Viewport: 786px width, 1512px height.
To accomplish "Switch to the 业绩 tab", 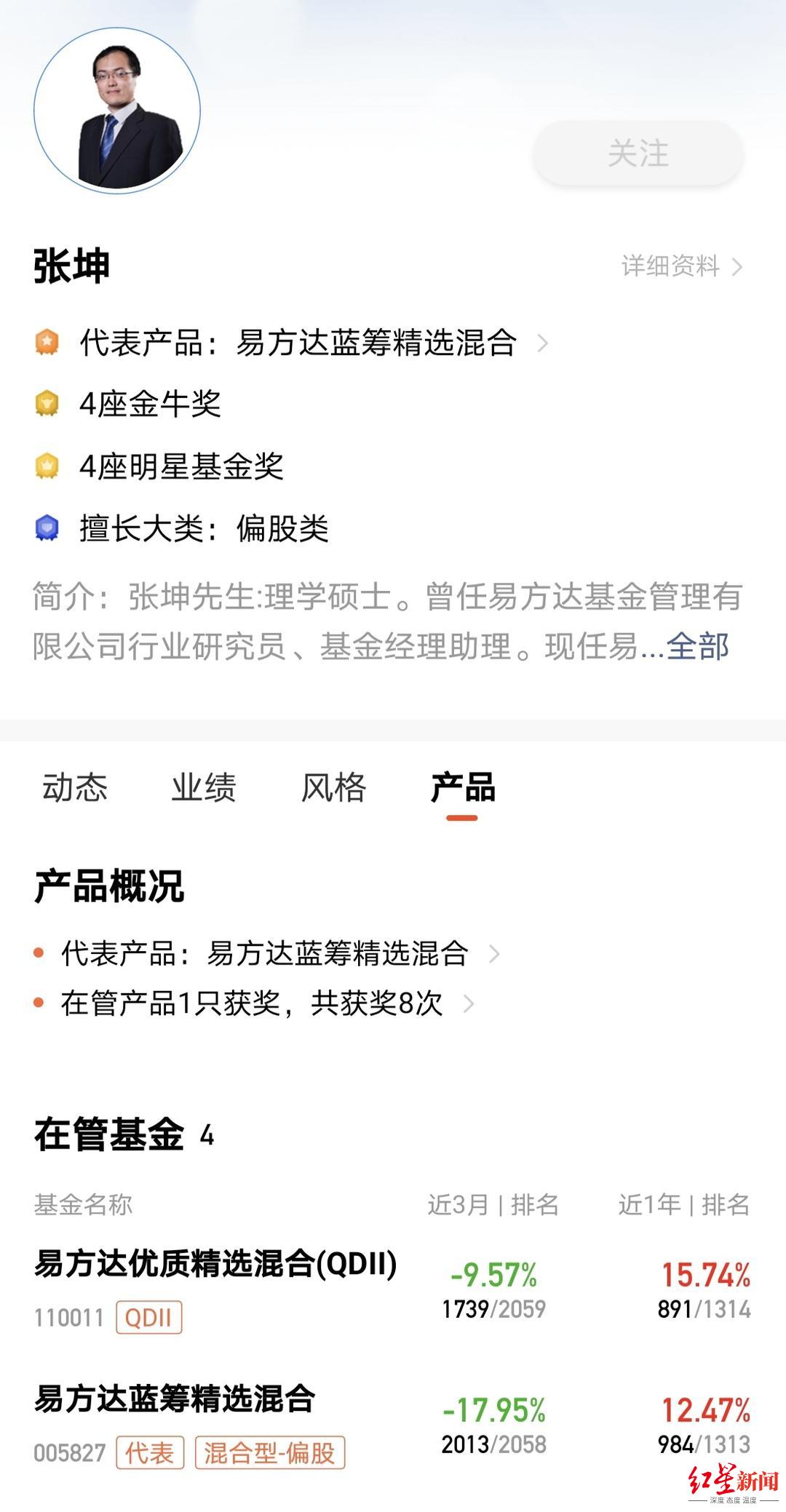I will 204,787.
